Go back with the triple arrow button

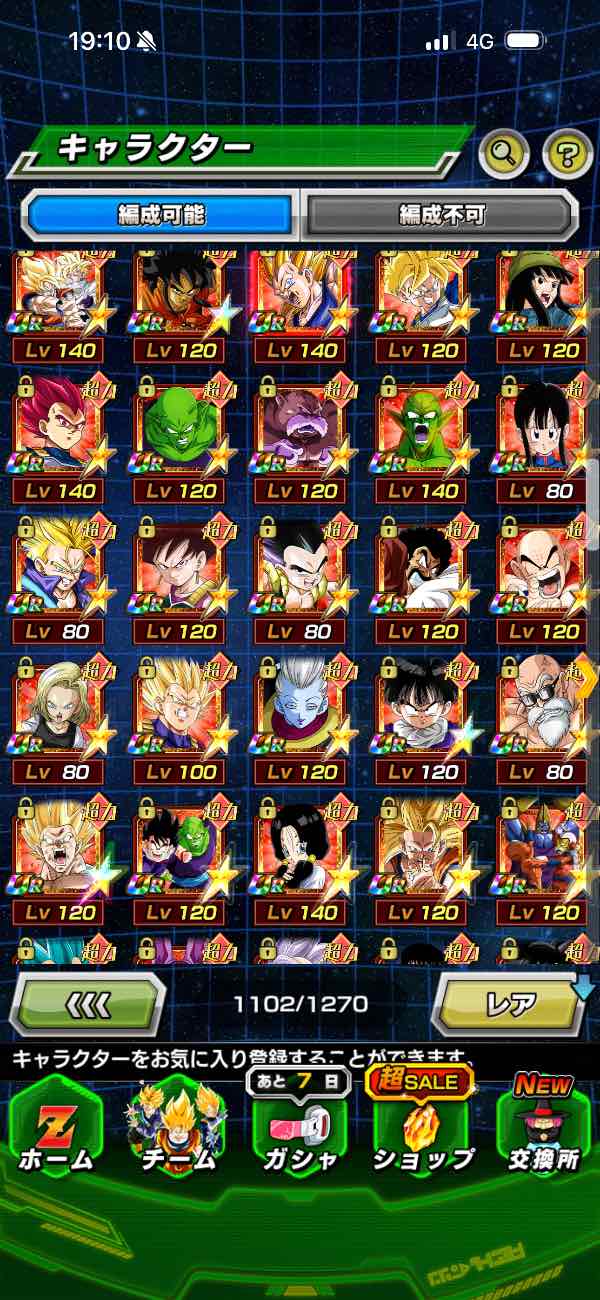pyautogui.click(x=89, y=1003)
